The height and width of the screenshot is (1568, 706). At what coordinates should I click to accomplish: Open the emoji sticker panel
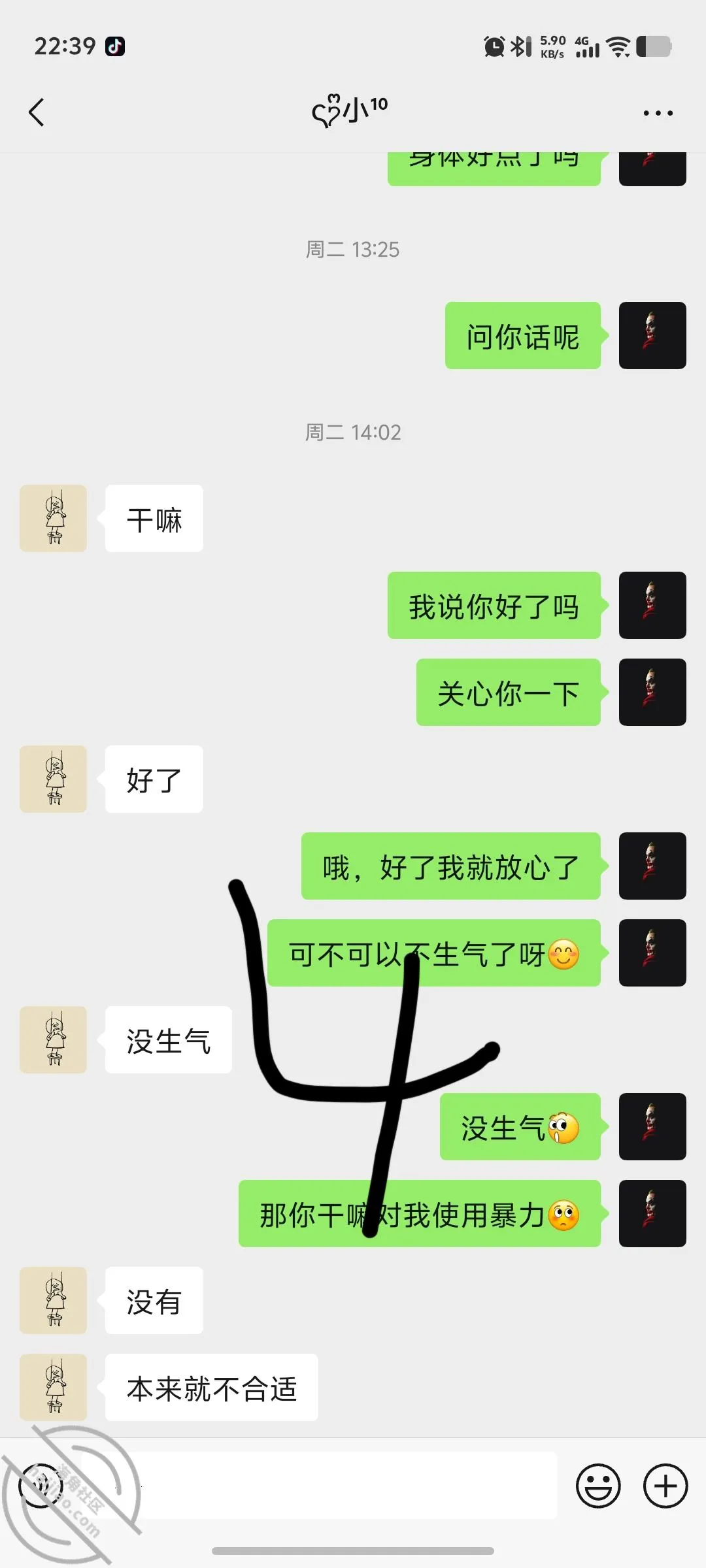coord(597,1486)
